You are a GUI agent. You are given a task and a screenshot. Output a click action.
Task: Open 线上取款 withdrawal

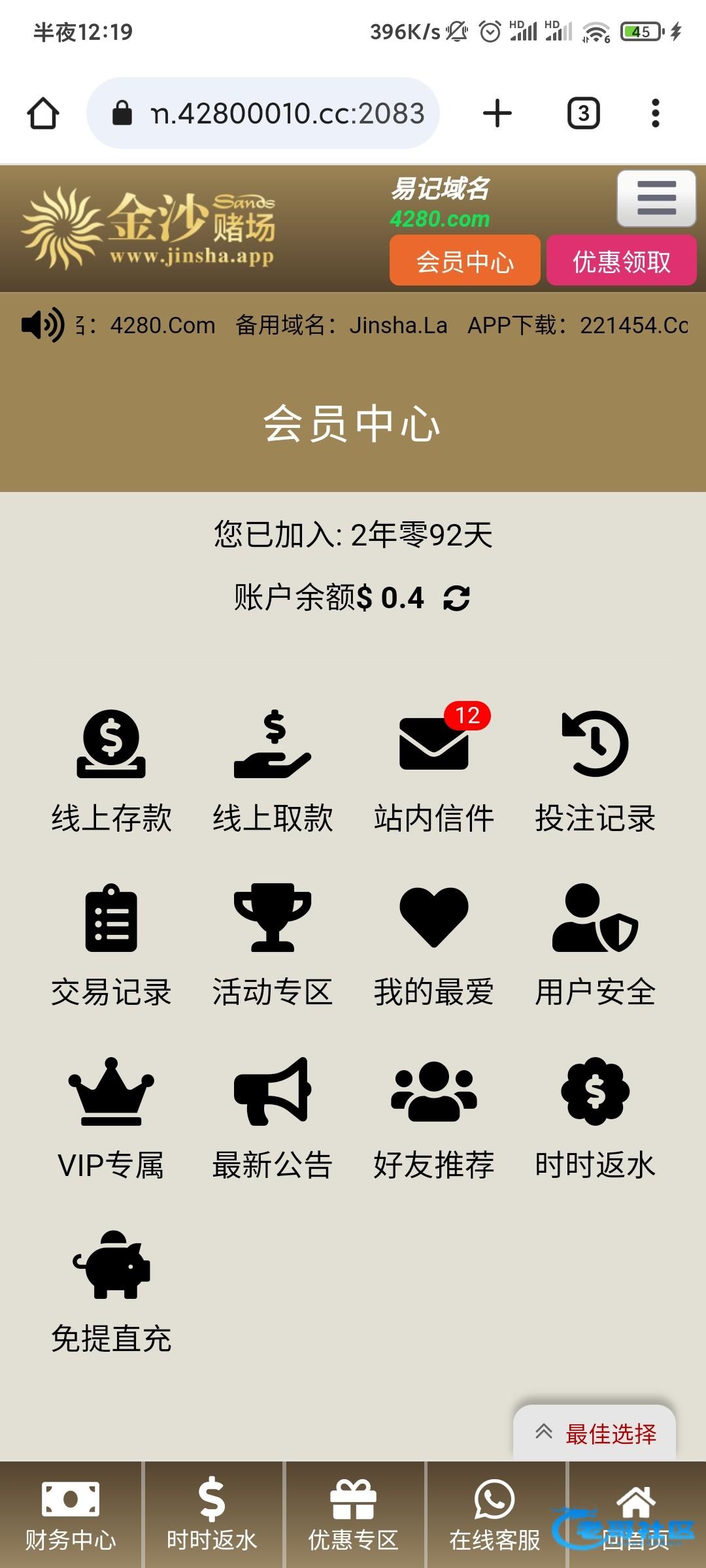click(x=273, y=772)
